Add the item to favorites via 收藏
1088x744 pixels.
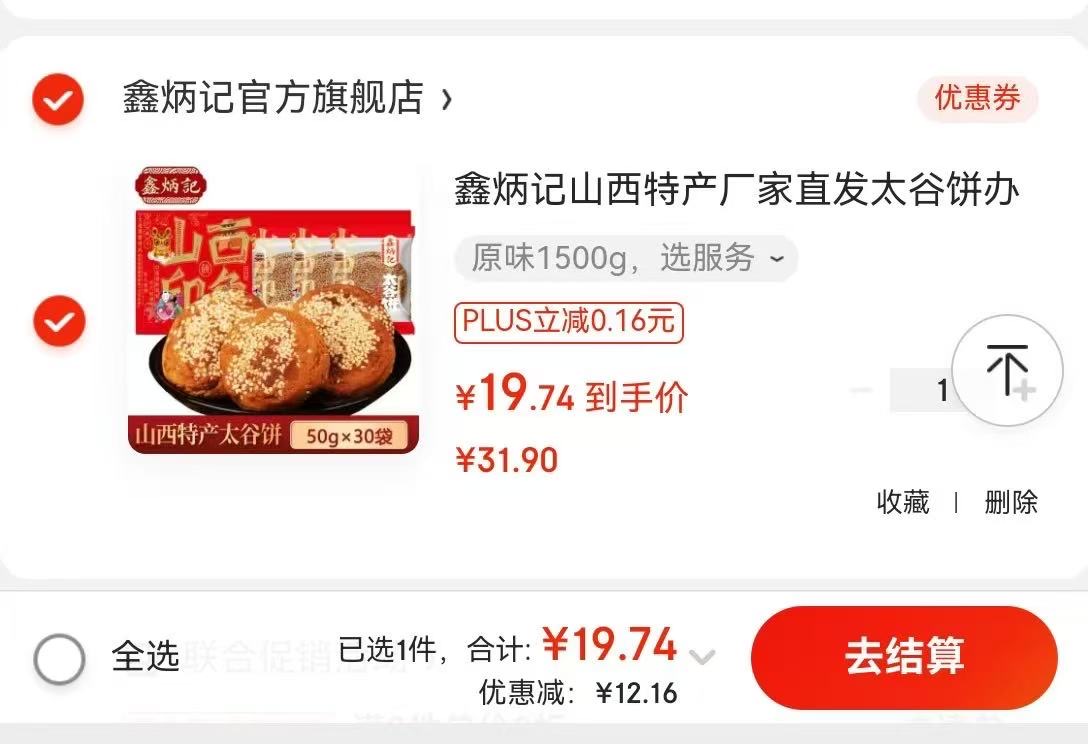pyautogui.click(x=903, y=502)
